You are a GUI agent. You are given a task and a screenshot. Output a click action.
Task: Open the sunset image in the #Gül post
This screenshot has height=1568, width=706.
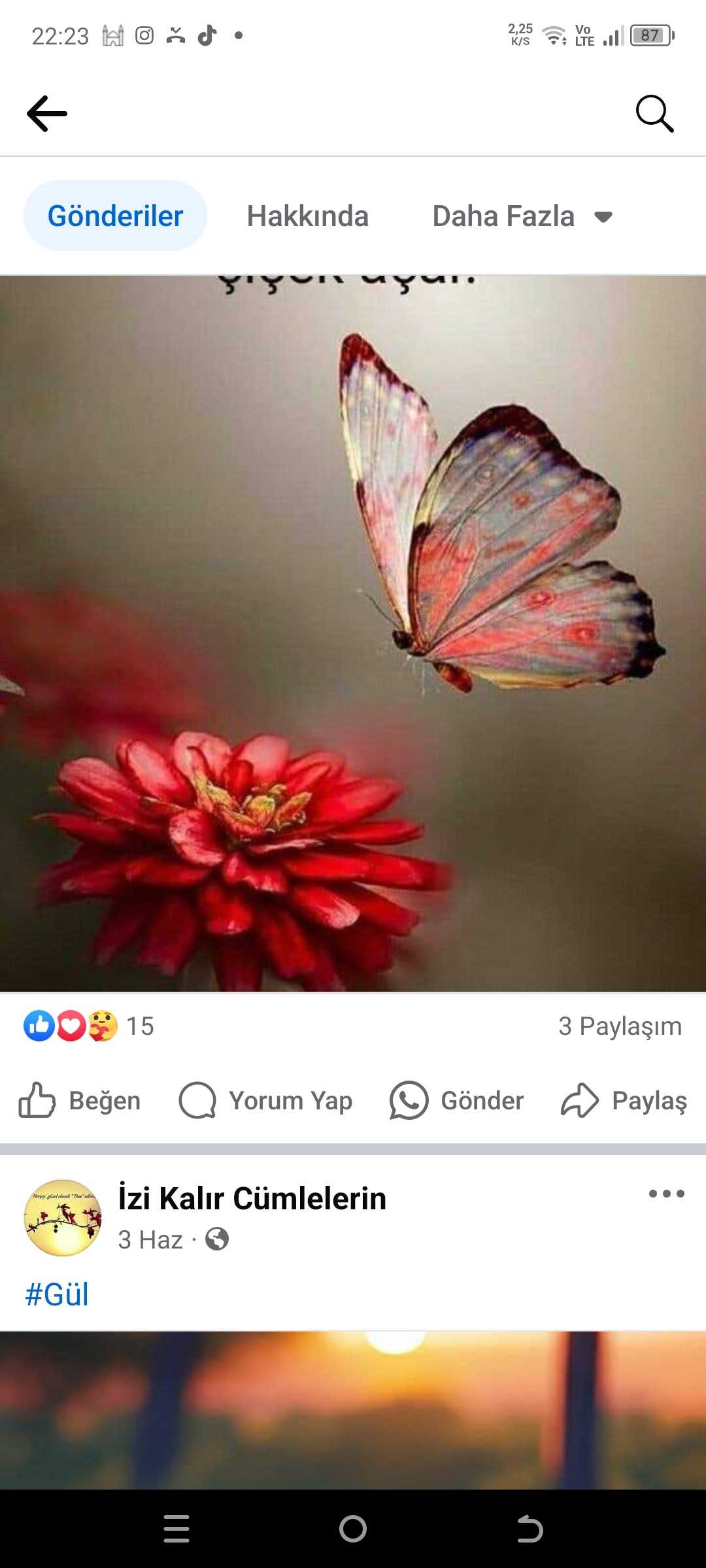[x=353, y=1410]
